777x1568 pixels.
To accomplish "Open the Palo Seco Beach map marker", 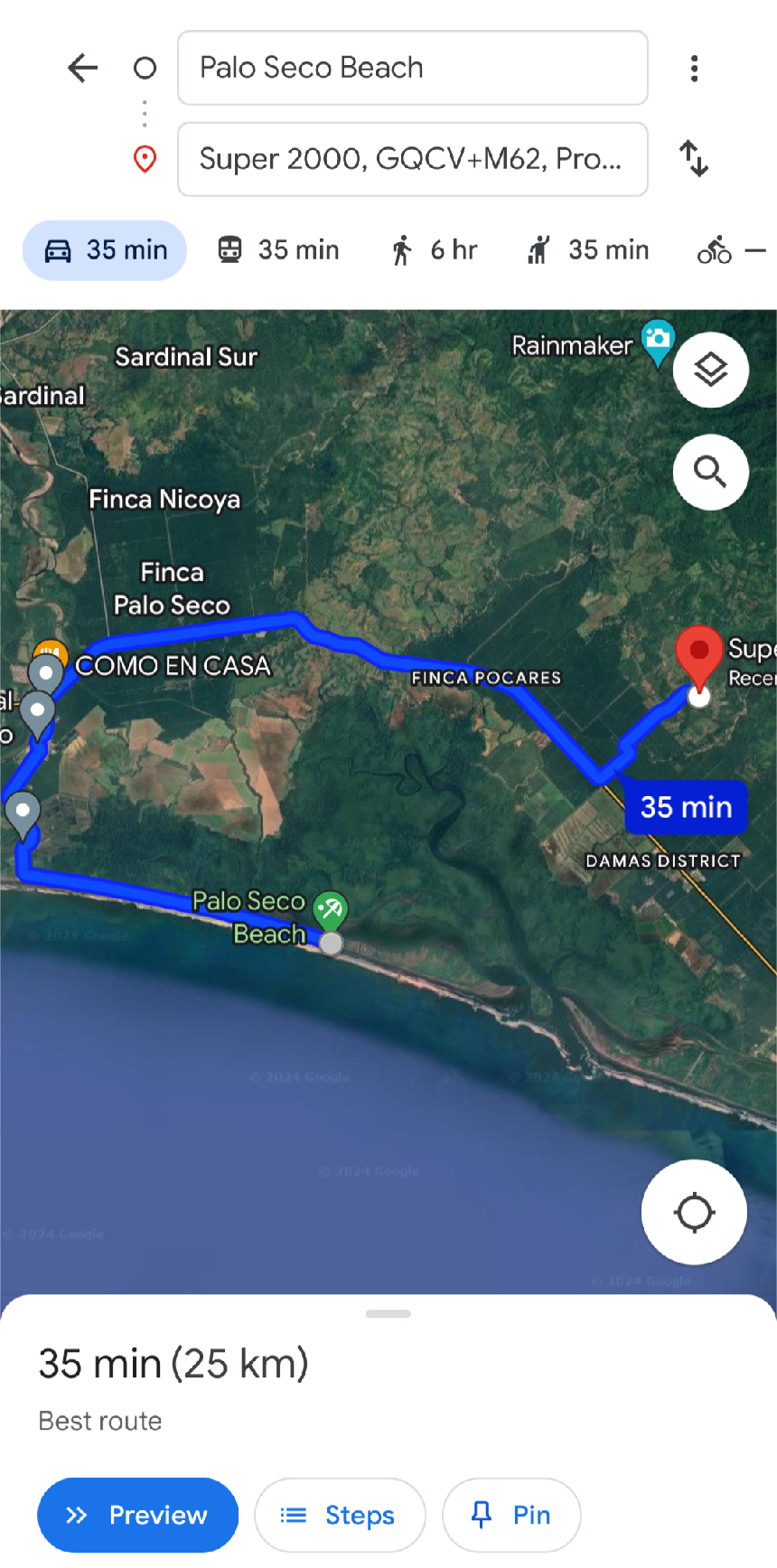I will 330,907.
